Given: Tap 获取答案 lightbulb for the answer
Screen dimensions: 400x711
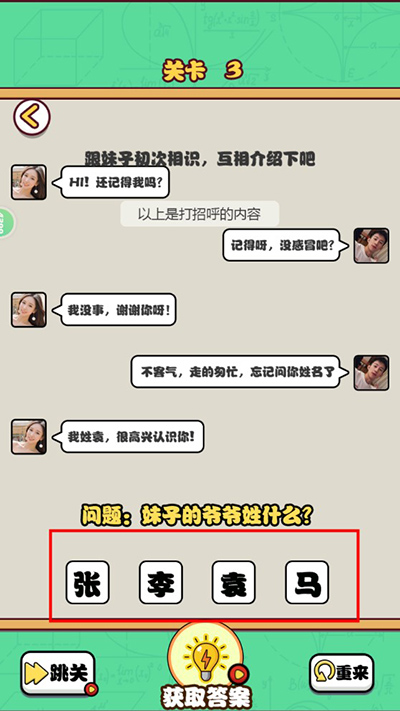Looking at the screenshot, I should click(206, 667).
